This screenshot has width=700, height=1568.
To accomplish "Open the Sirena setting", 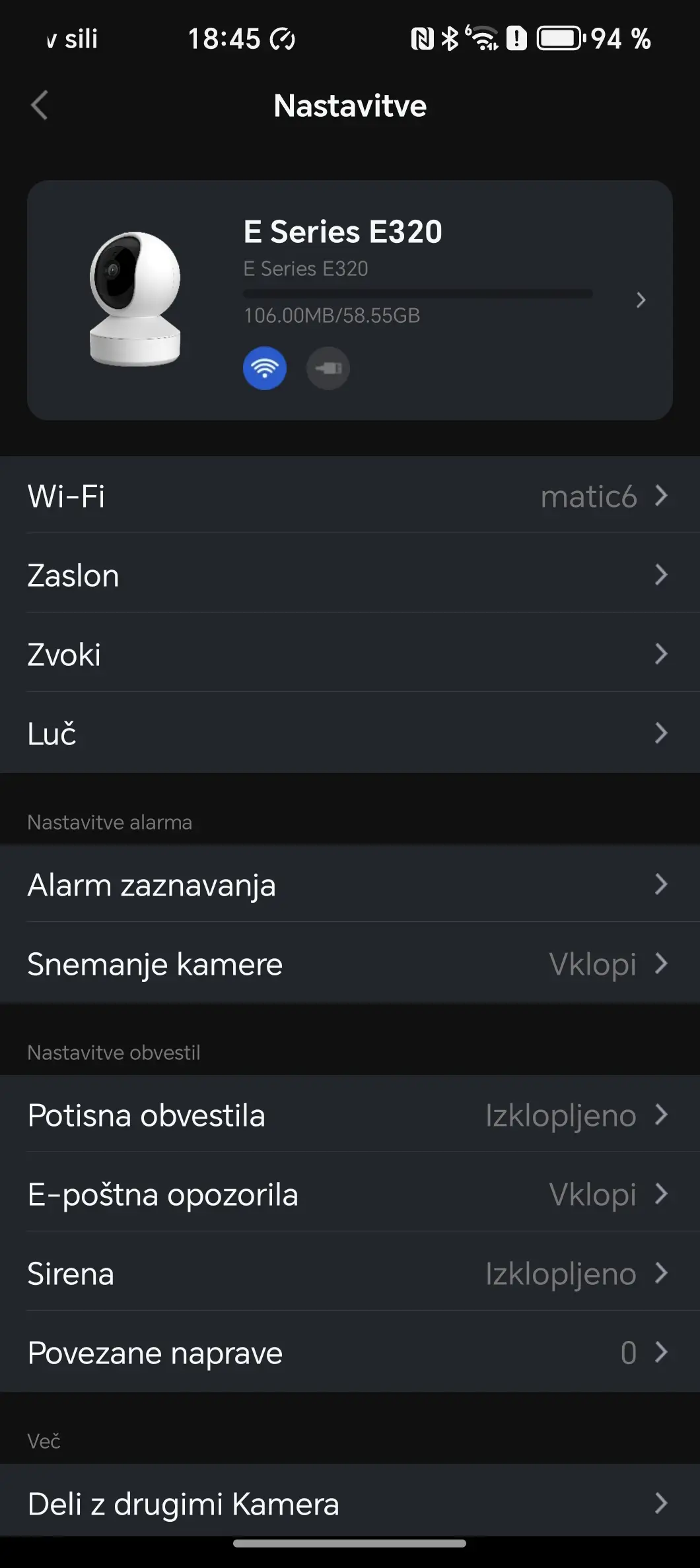I will [350, 1273].
